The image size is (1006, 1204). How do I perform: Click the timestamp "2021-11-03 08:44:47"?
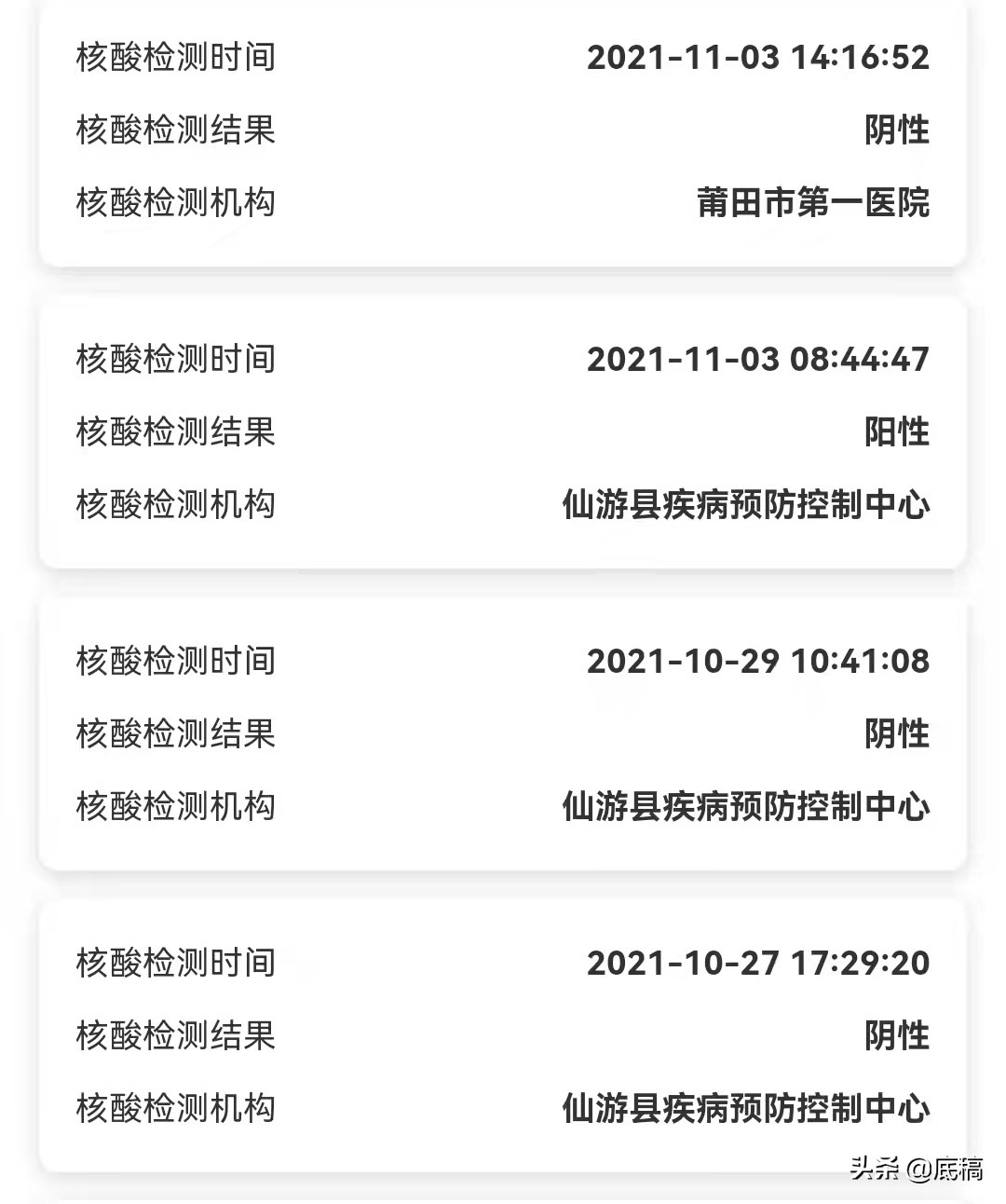point(757,357)
